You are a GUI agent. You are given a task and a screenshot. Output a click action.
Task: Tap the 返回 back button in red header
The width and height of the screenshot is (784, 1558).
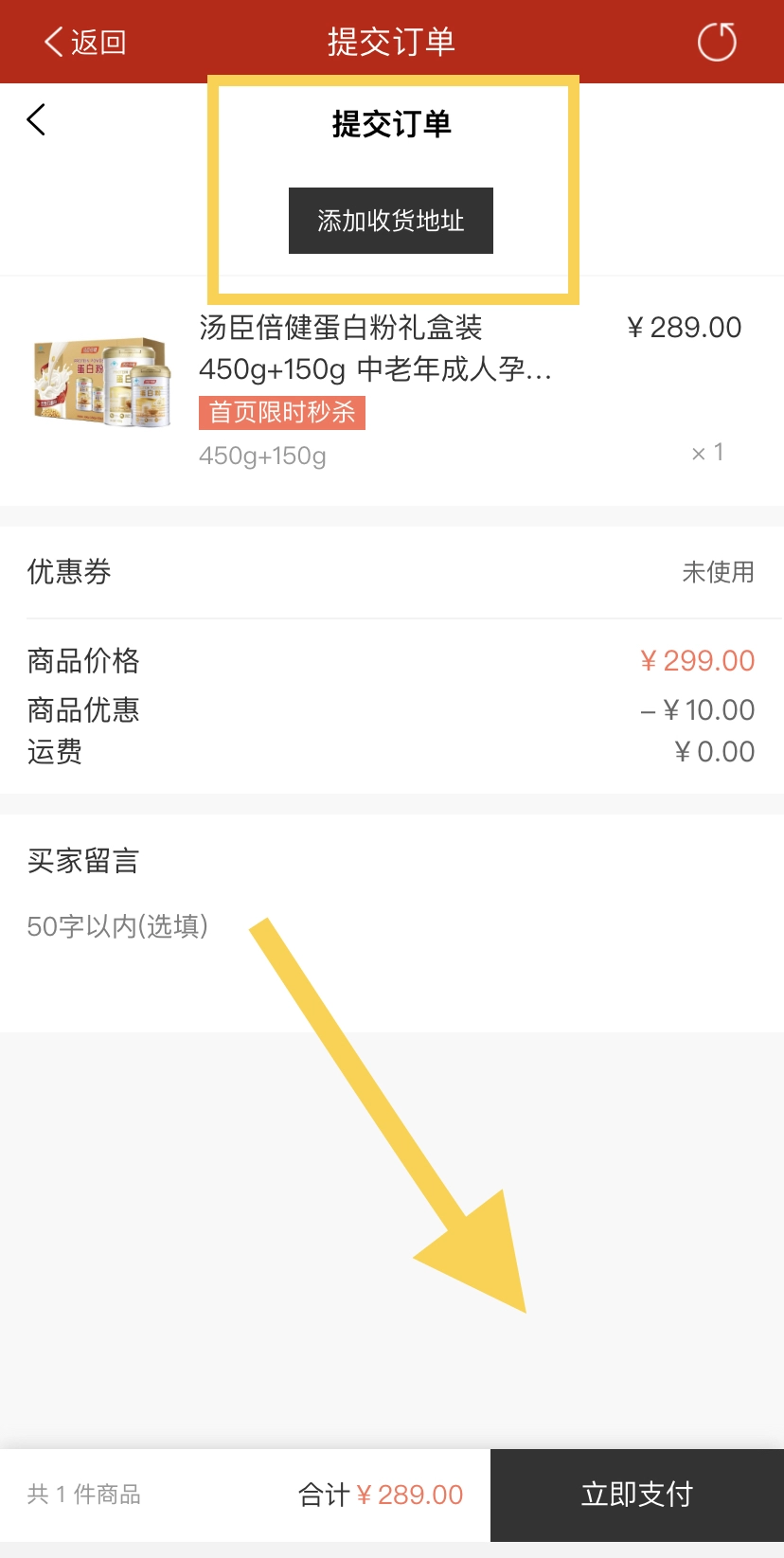[x=85, y=42]
